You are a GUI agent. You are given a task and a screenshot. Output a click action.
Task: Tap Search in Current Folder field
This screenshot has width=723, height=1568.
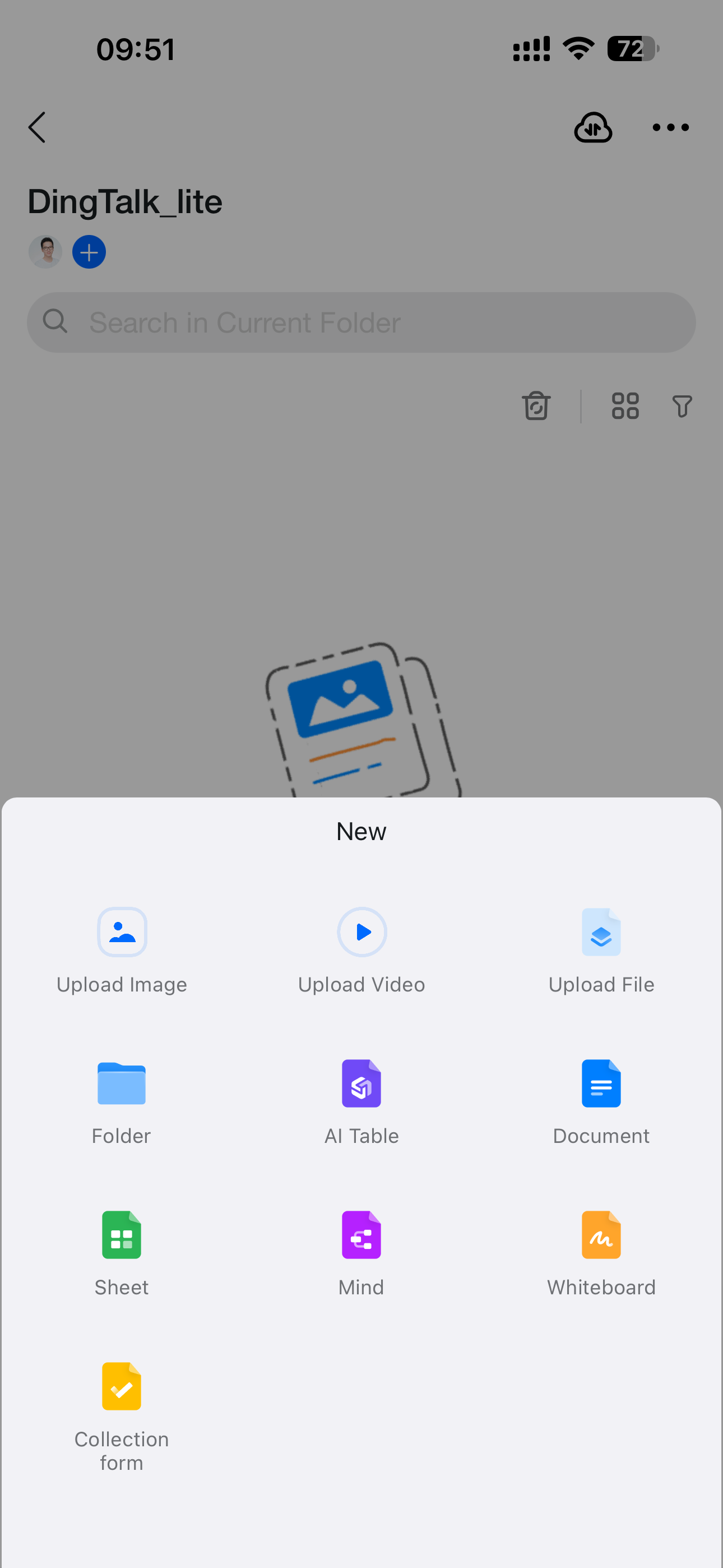point(361,322)
